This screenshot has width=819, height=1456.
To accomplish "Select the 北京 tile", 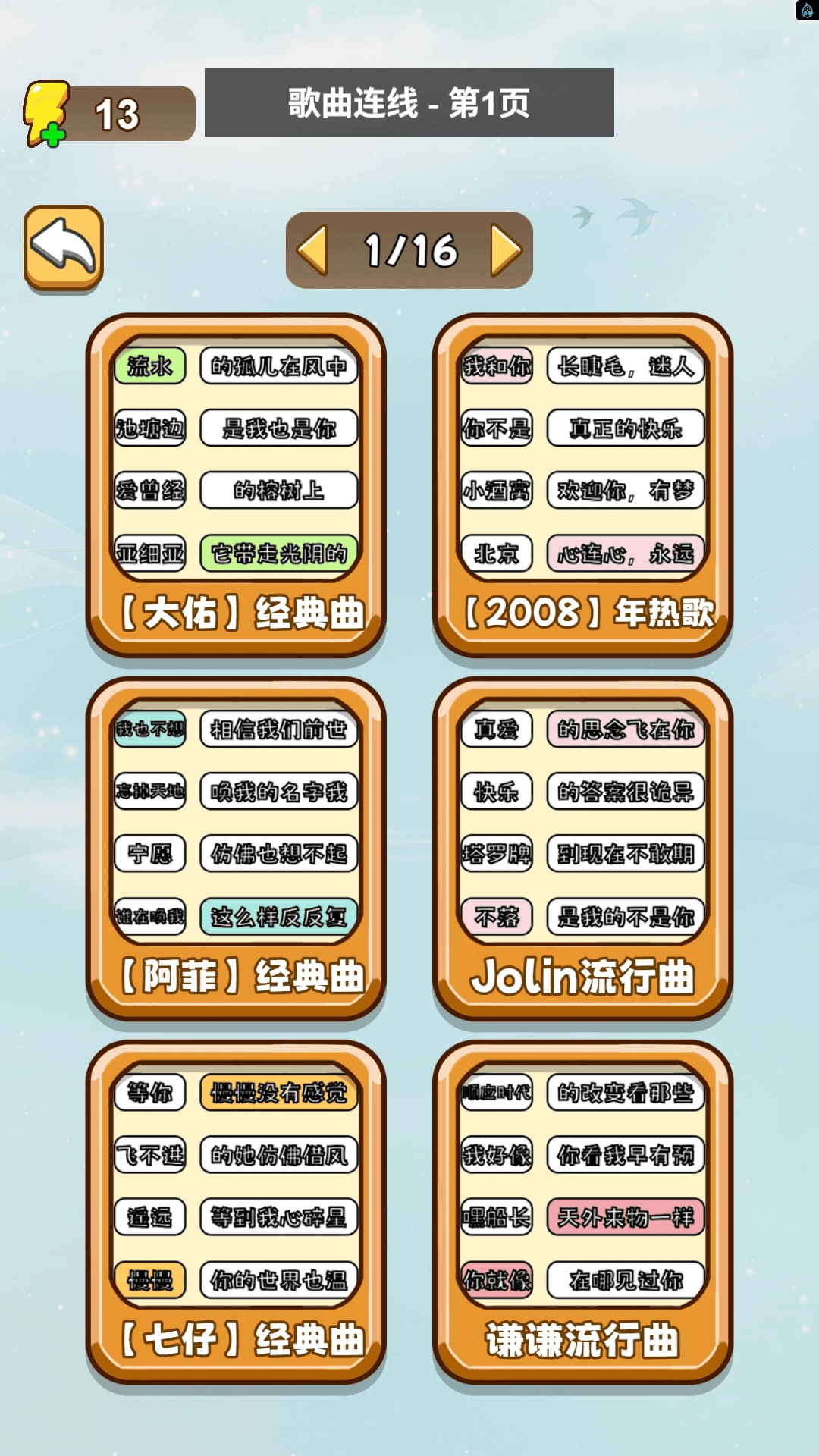I will (497, 554).
